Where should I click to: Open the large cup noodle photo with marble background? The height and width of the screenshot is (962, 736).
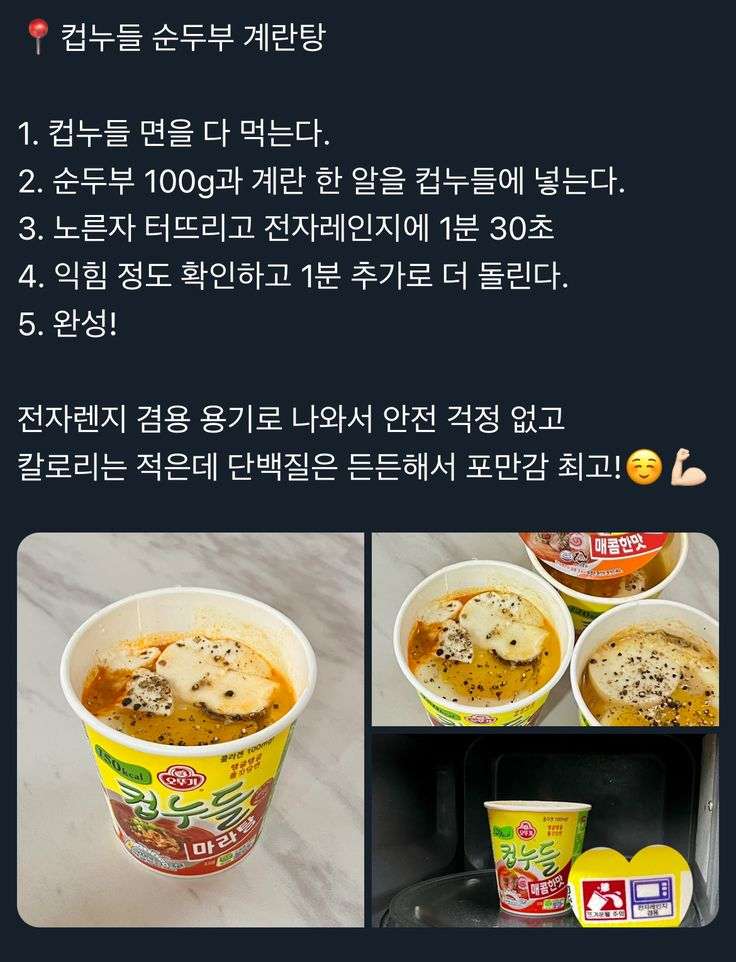(x=190, y=730)
